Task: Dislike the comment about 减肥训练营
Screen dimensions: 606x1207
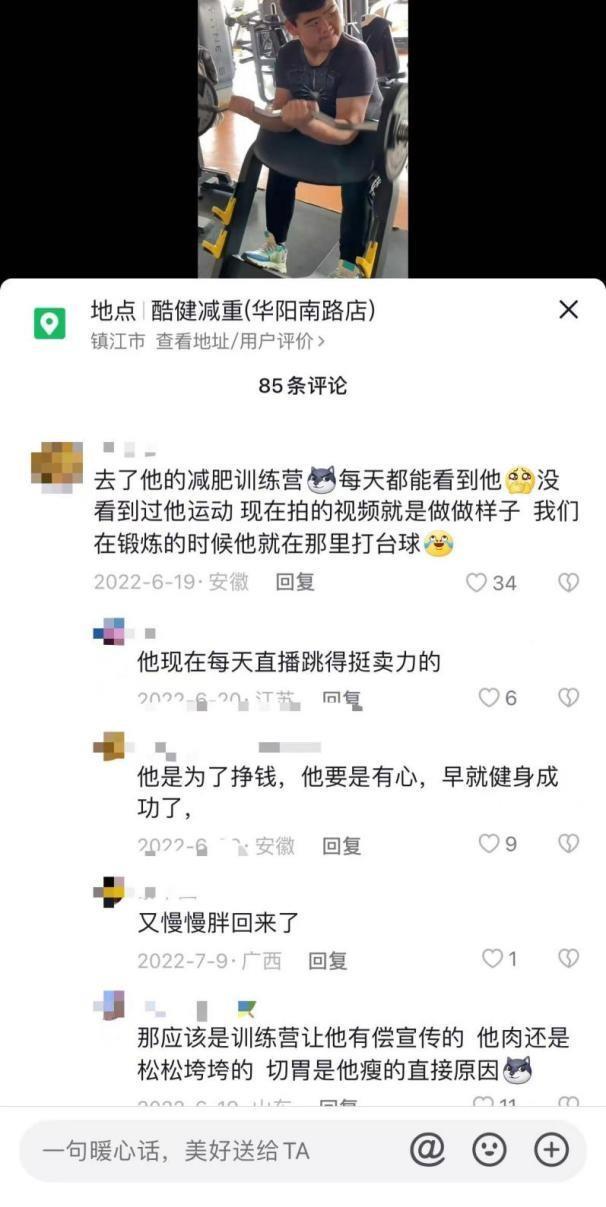Action: [x=568, y=582]
